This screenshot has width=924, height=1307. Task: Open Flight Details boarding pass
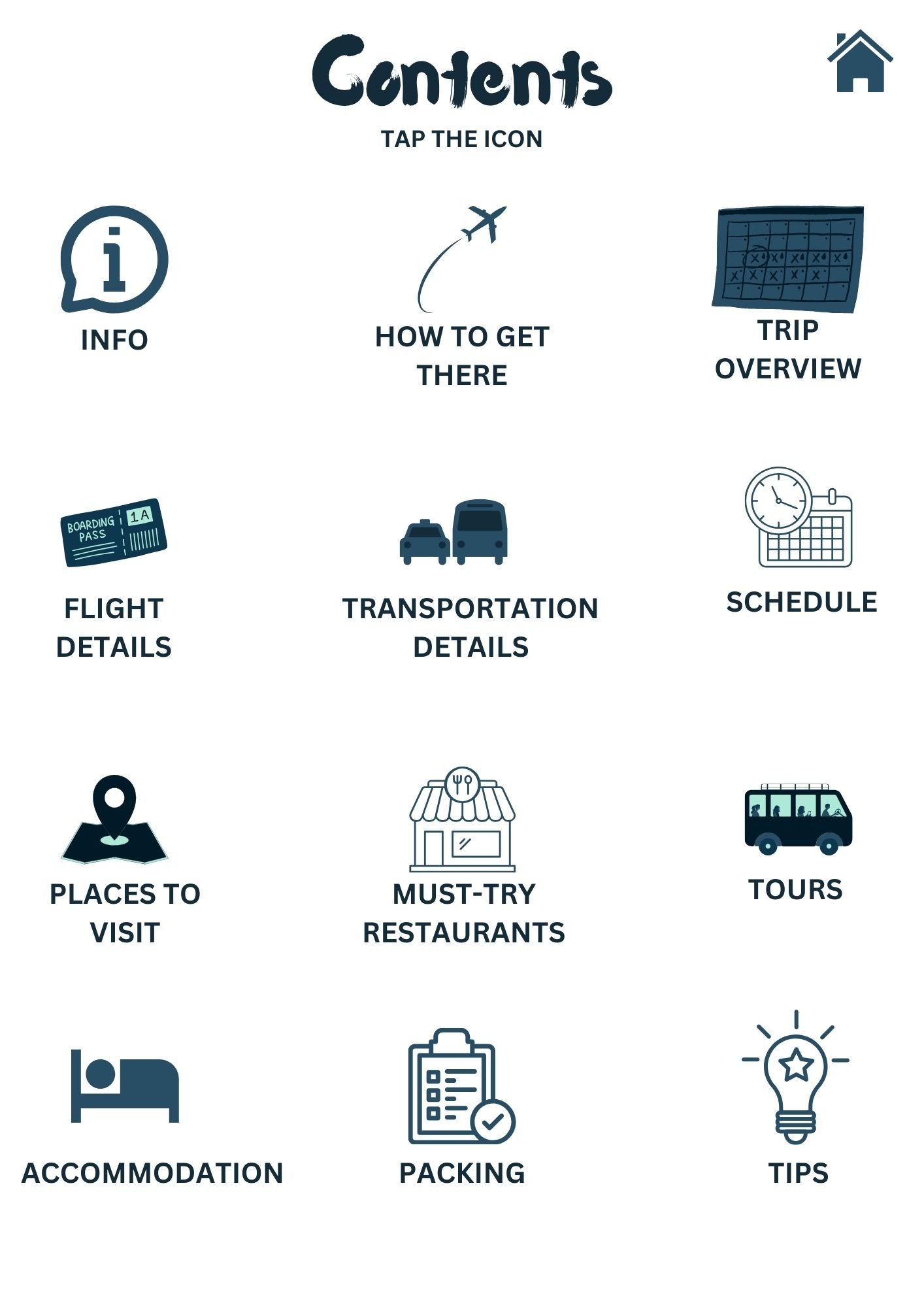pyautogui.click(x=114, y=533)
